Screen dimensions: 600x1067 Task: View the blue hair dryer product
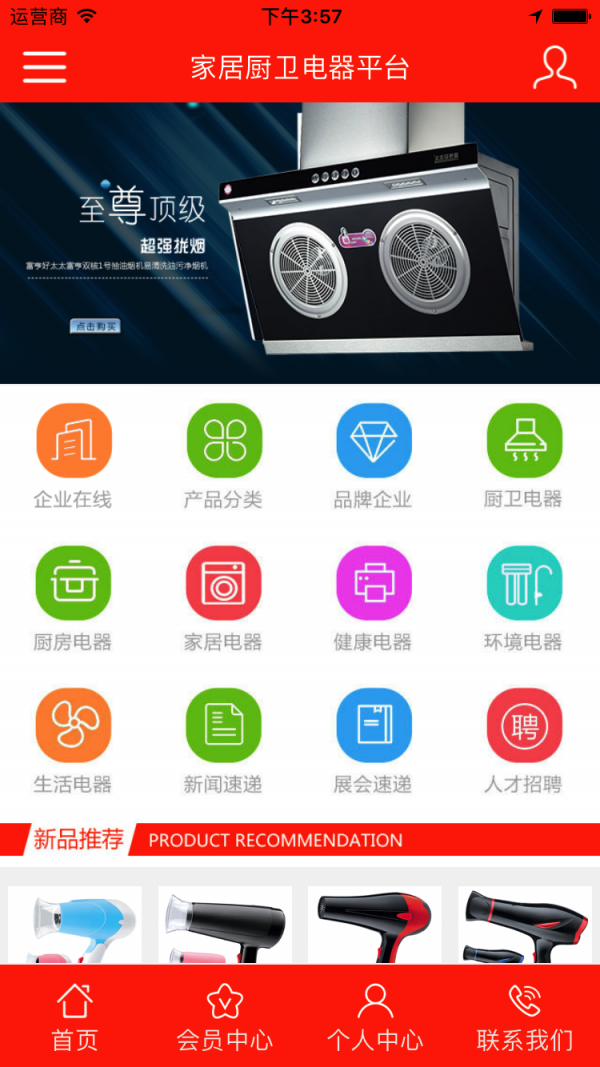pos(75,926)
